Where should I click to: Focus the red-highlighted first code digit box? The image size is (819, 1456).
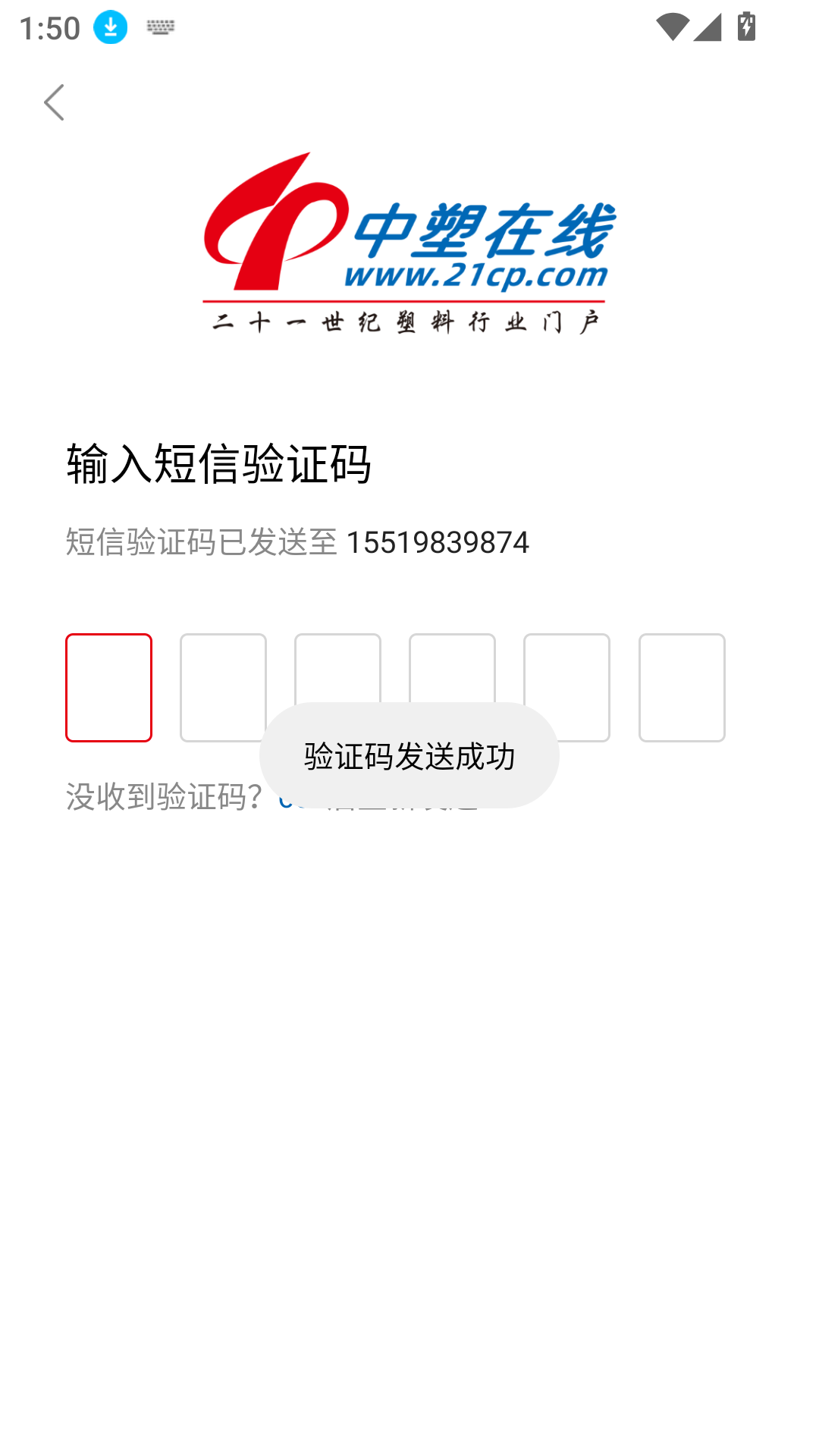[x=108, y=687]
